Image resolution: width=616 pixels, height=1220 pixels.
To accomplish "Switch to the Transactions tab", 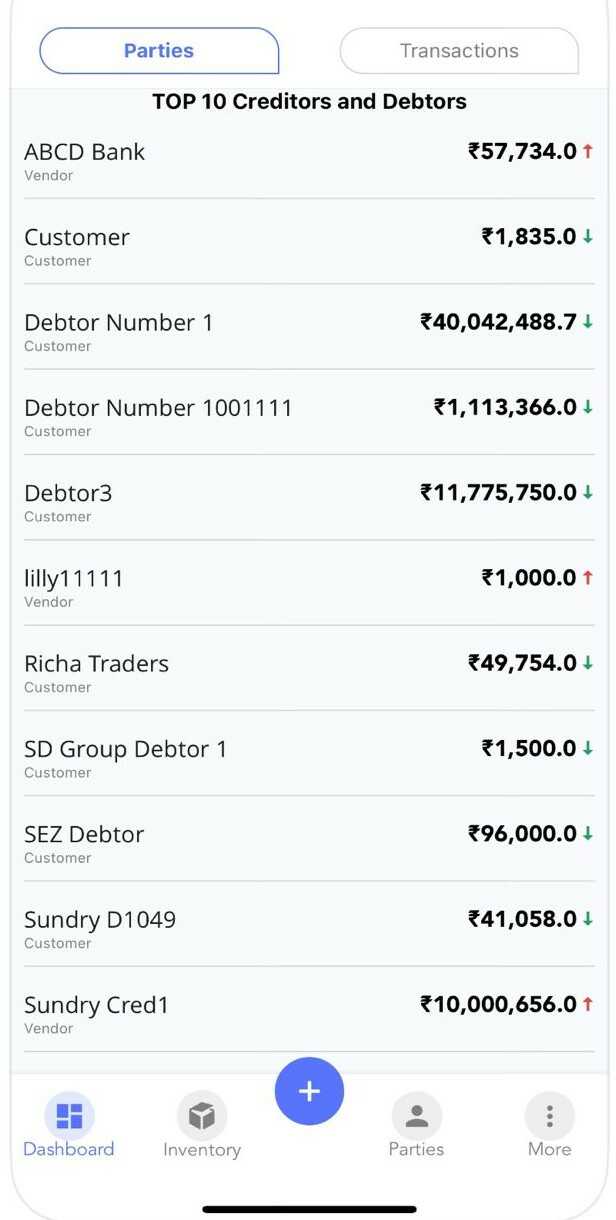I will click(459, 51).
